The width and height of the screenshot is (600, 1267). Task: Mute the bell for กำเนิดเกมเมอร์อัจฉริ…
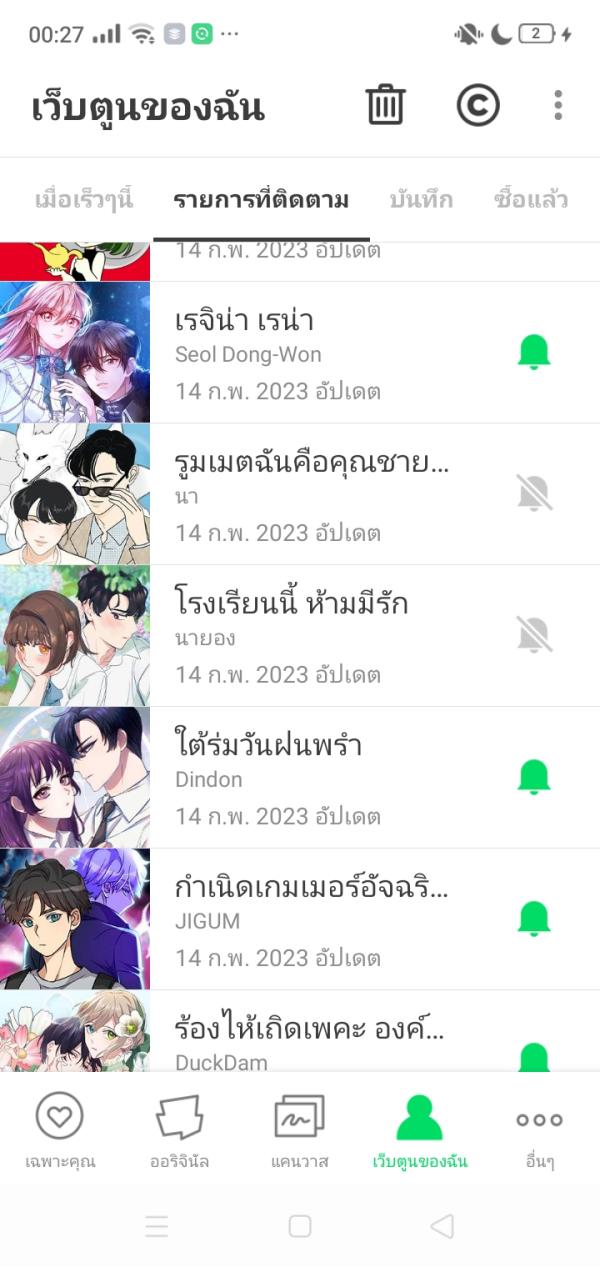(x=534, y=919)
